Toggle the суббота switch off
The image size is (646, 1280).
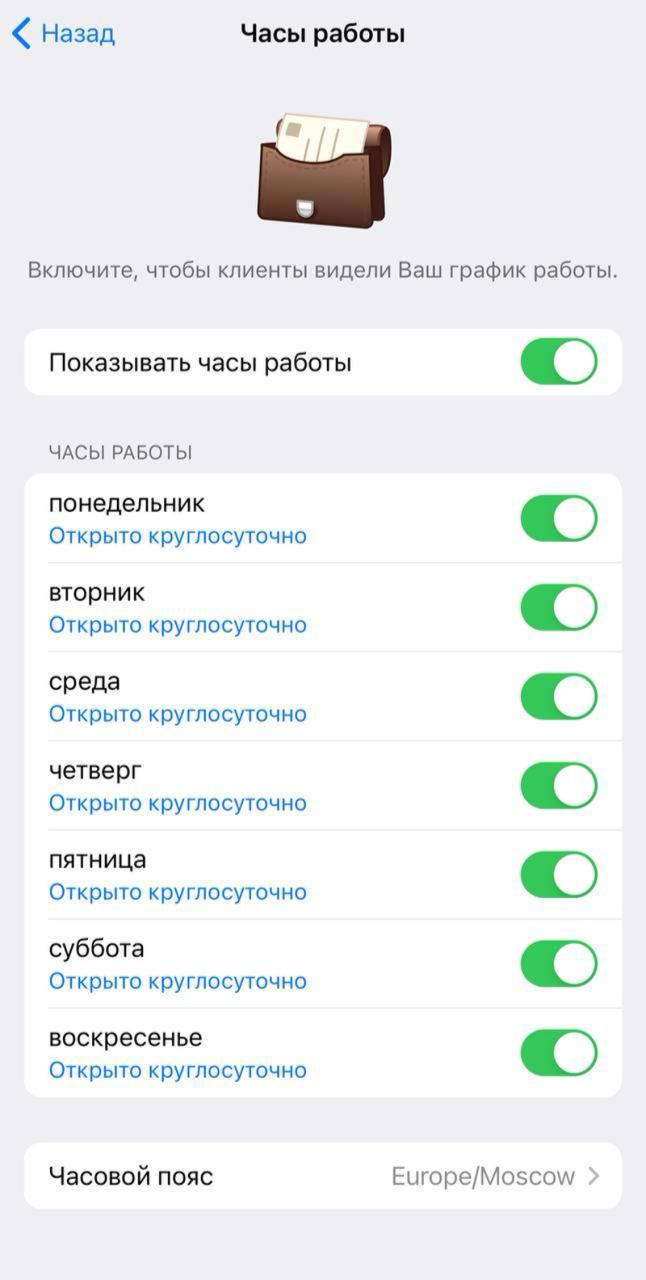558,964
